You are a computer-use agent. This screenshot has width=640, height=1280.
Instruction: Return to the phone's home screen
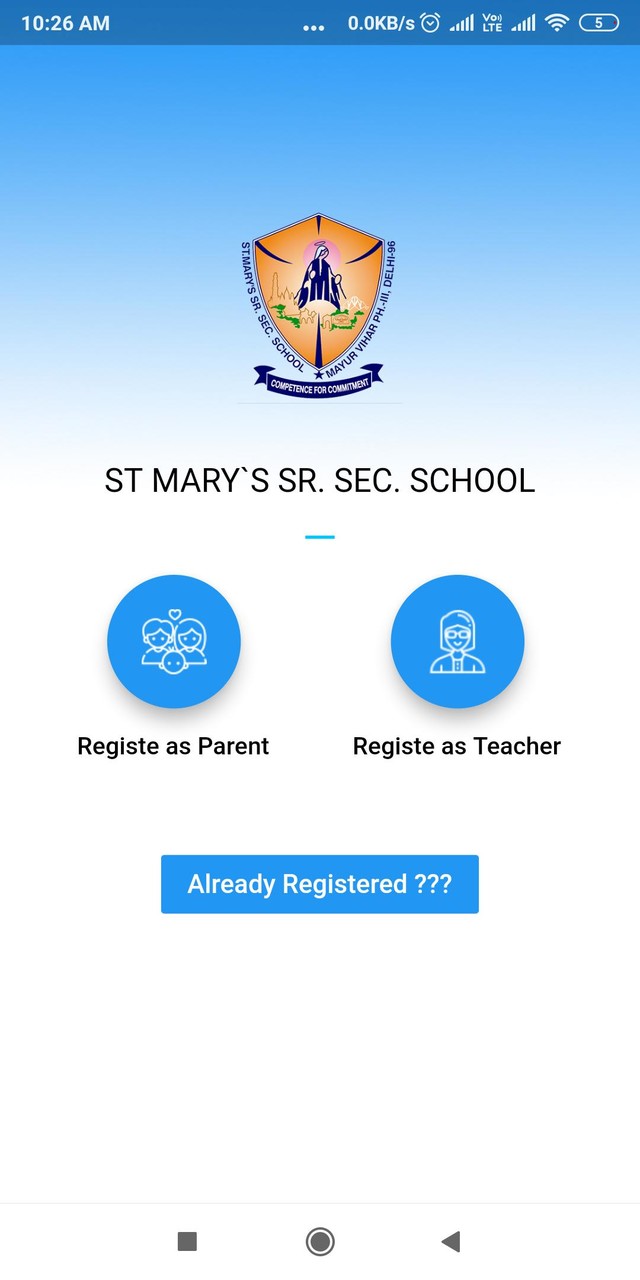coord(320,1242)
